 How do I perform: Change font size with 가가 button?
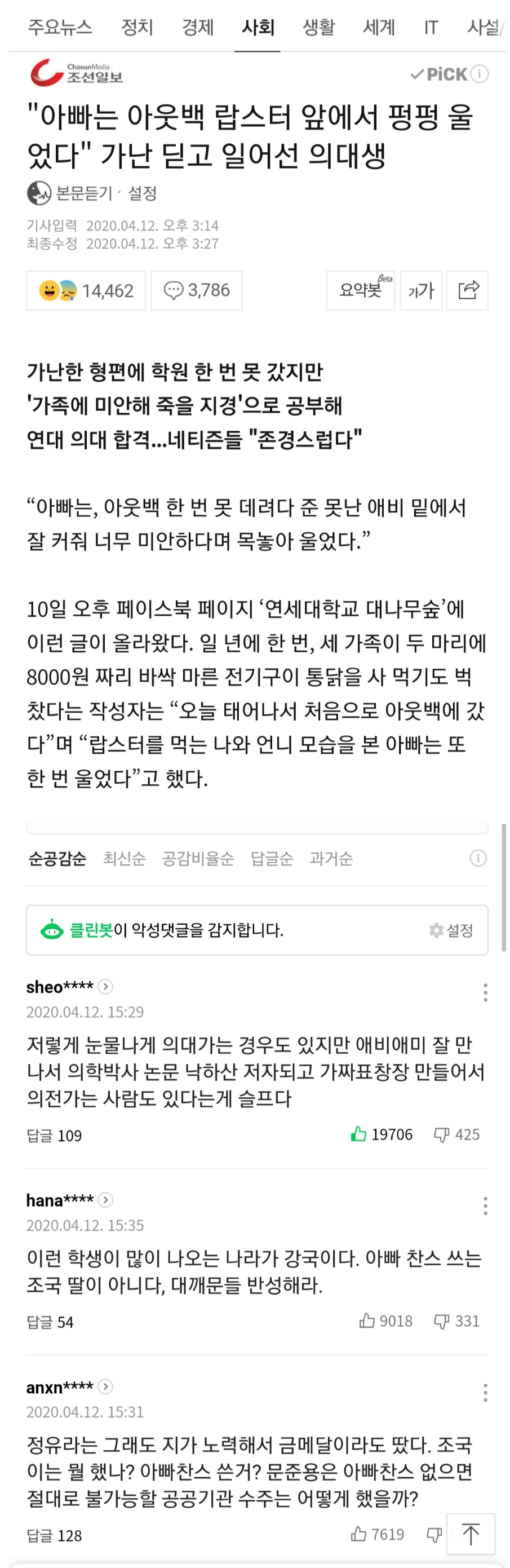click(421, 290)
